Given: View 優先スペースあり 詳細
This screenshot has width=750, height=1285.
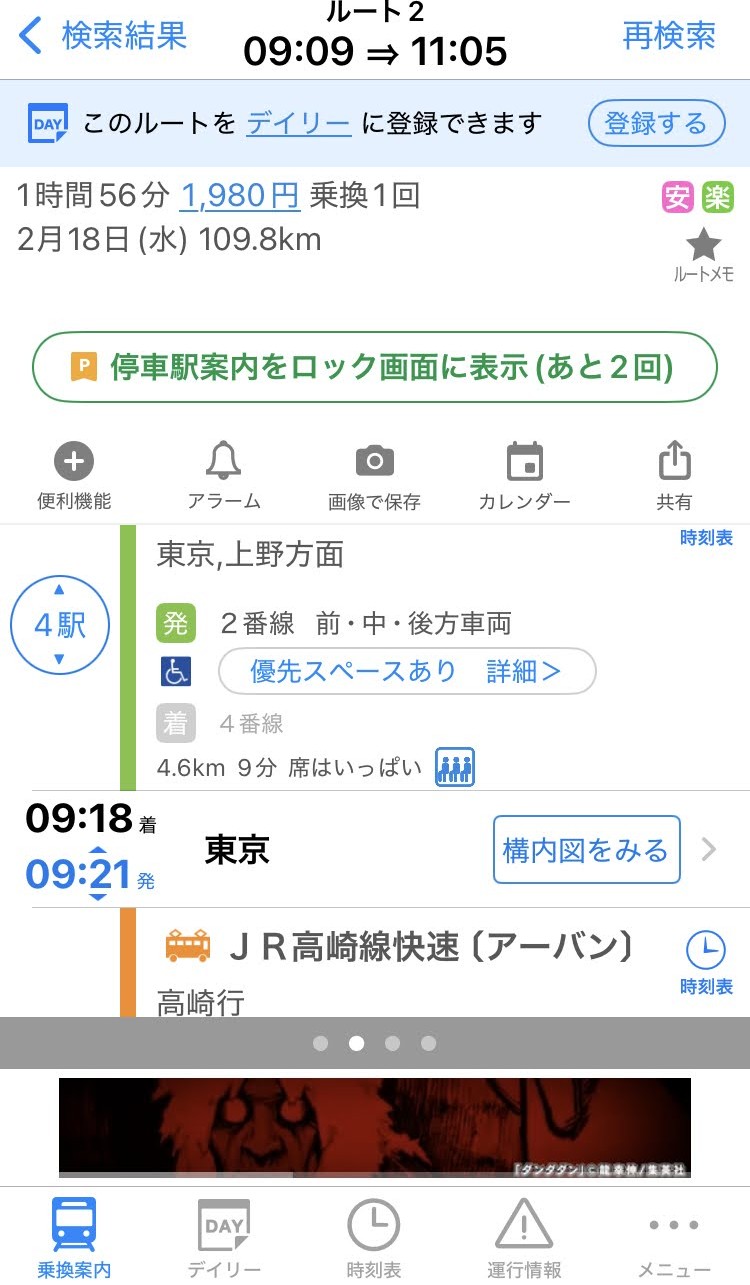Looking at the screenshot, I should click(406, 671).
